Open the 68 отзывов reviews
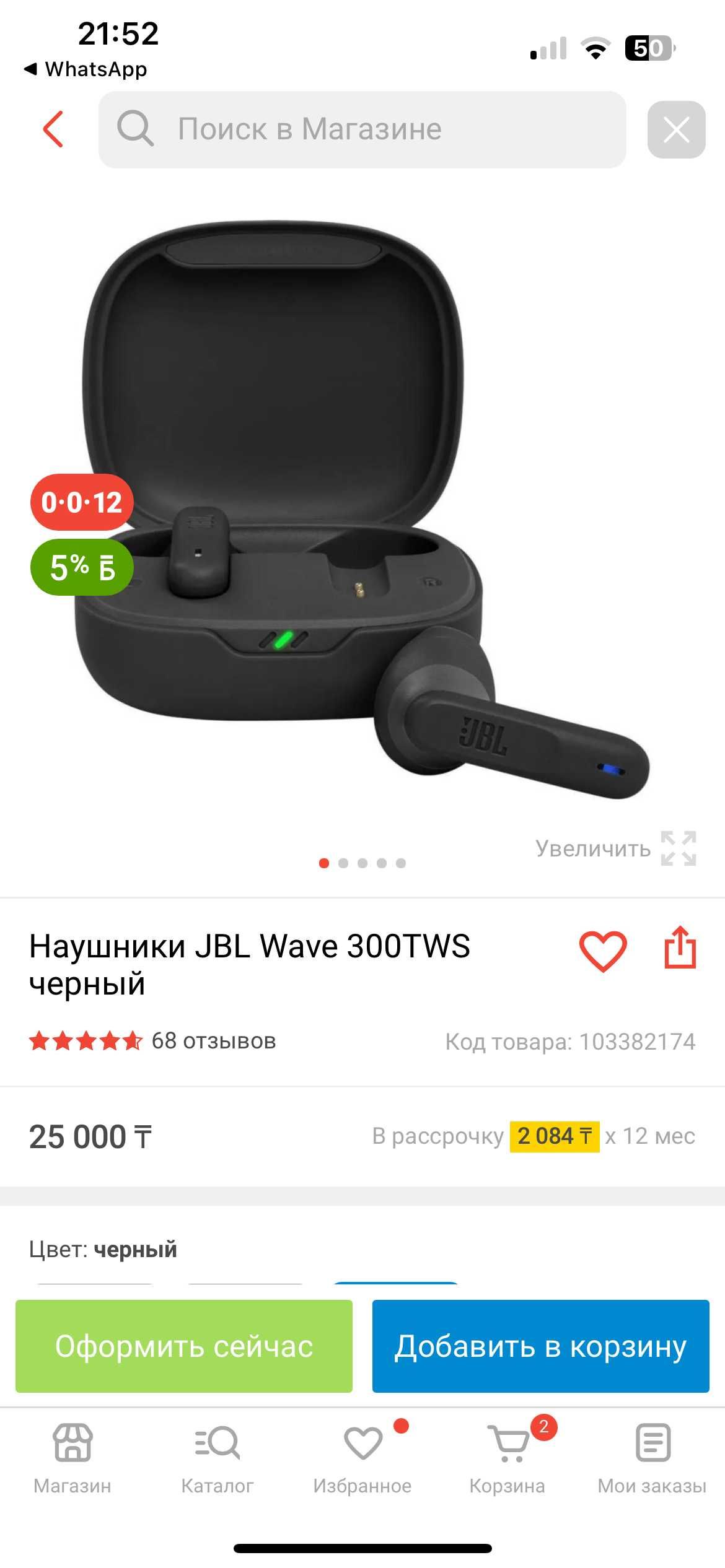The width and height of the screenshot is (725, 1568). pyautogui.click(x=213, y=1041)
